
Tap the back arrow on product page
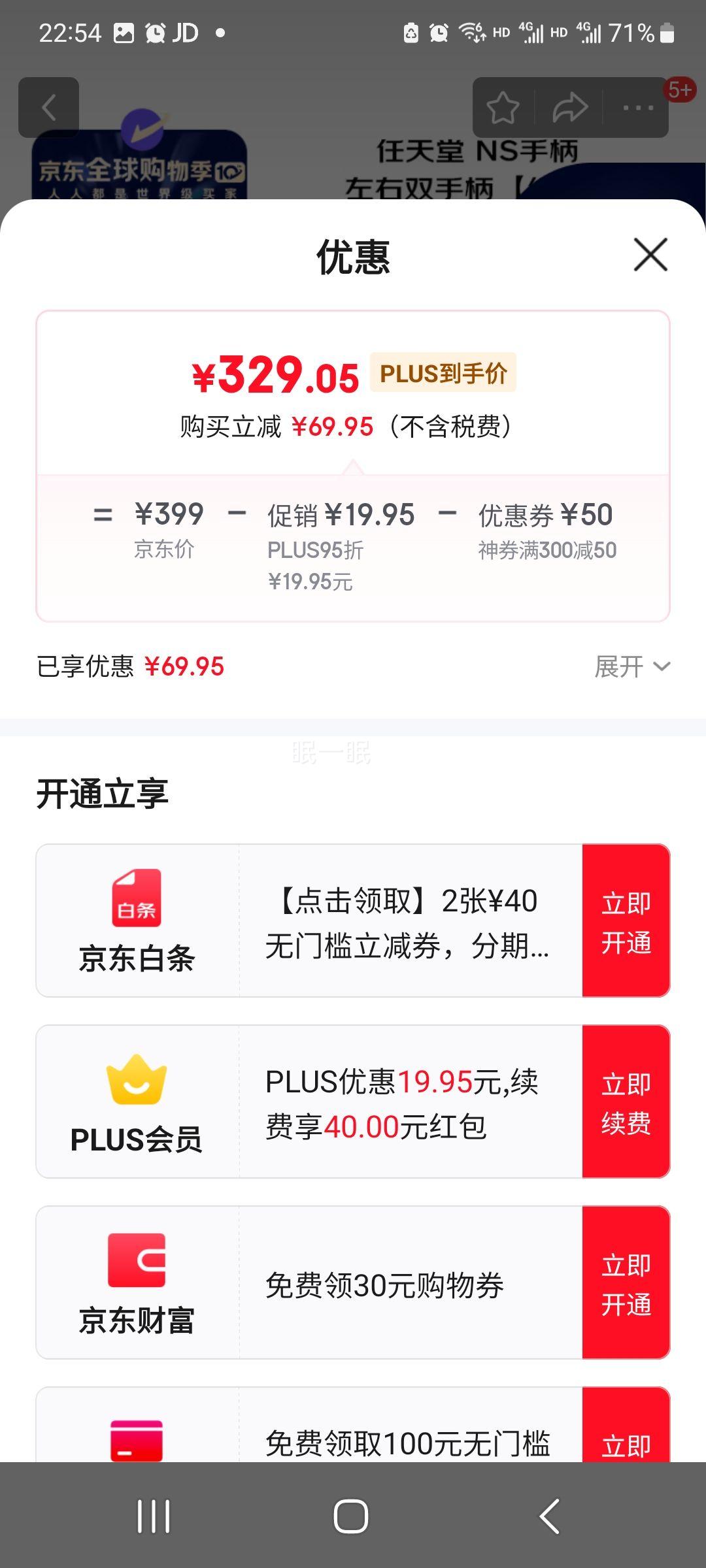coord(50,106)
